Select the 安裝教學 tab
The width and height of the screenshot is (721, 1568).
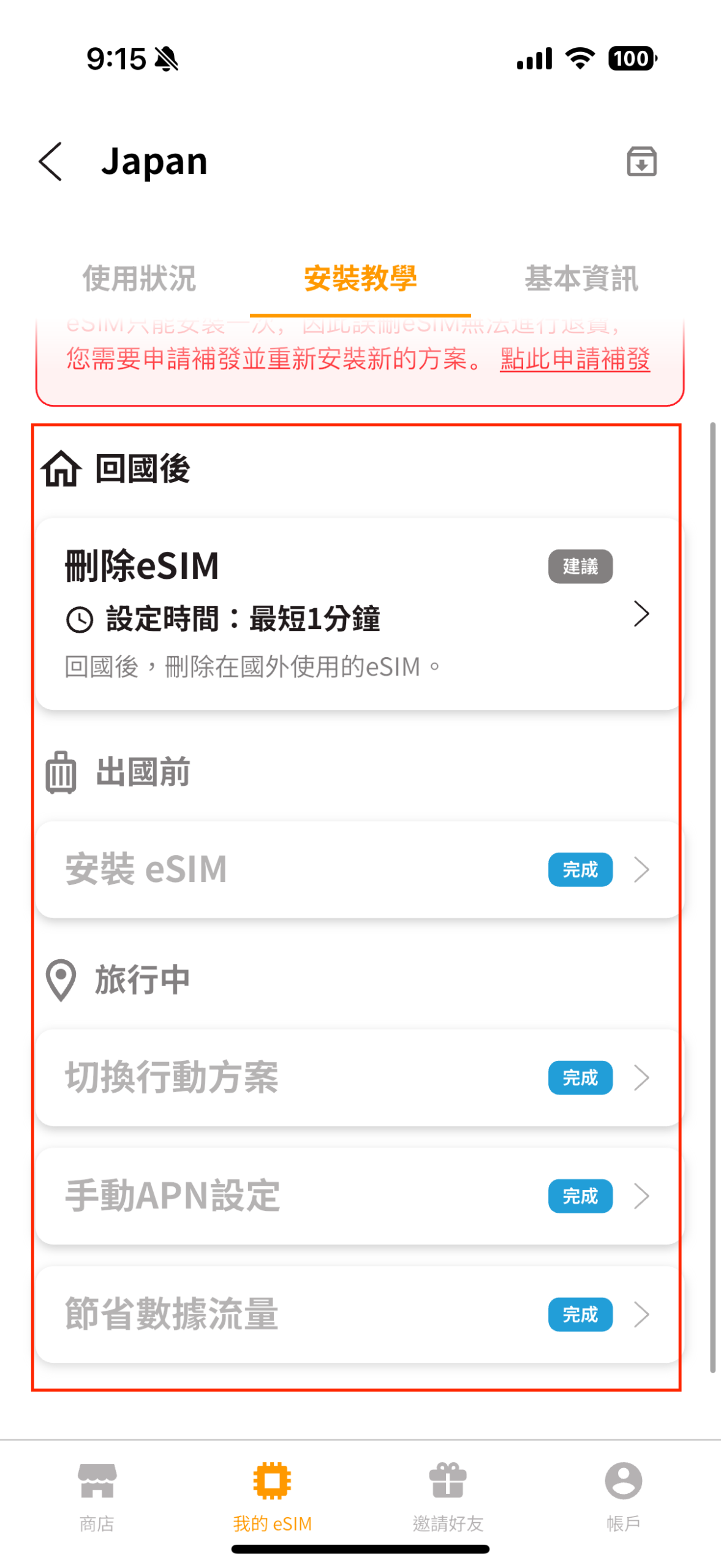pyautogui.click(x=360, y=279)
